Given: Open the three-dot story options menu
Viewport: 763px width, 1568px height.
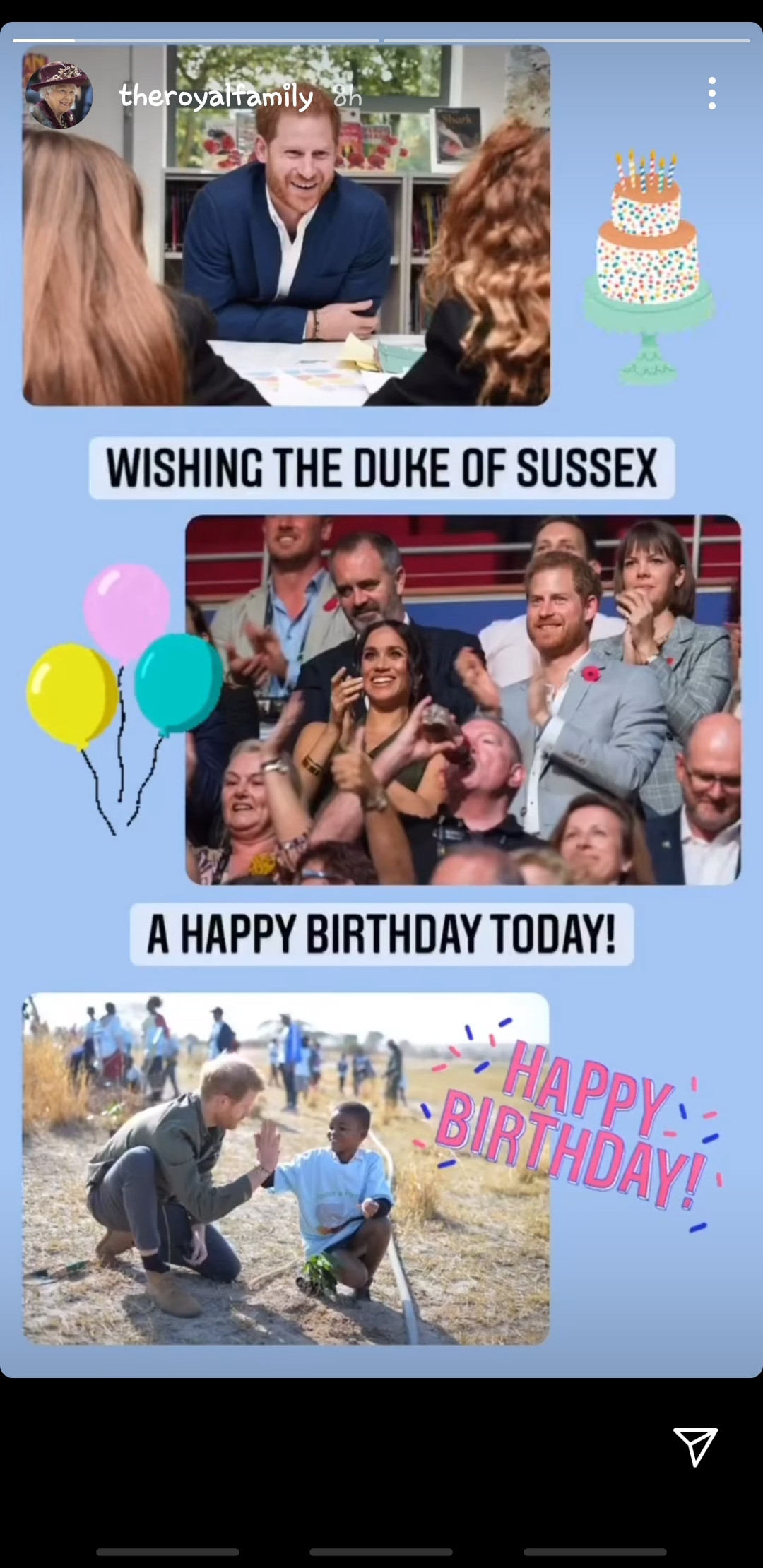Looking at the screenshot, I should tap(711, 93).
